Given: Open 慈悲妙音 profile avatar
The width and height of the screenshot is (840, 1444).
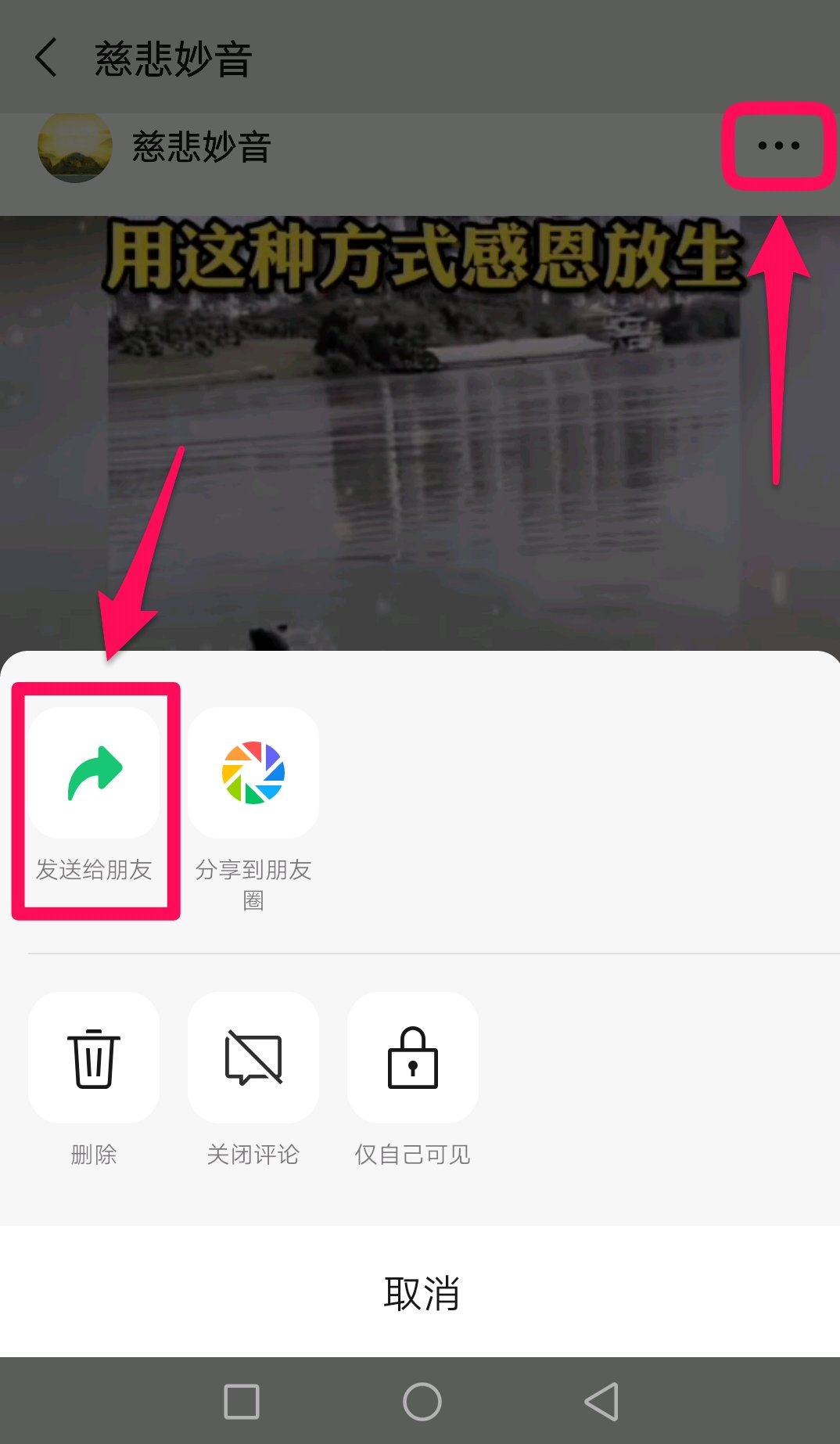Looking at the screenshot, I should pyautogui.click(x=75, y=147).
